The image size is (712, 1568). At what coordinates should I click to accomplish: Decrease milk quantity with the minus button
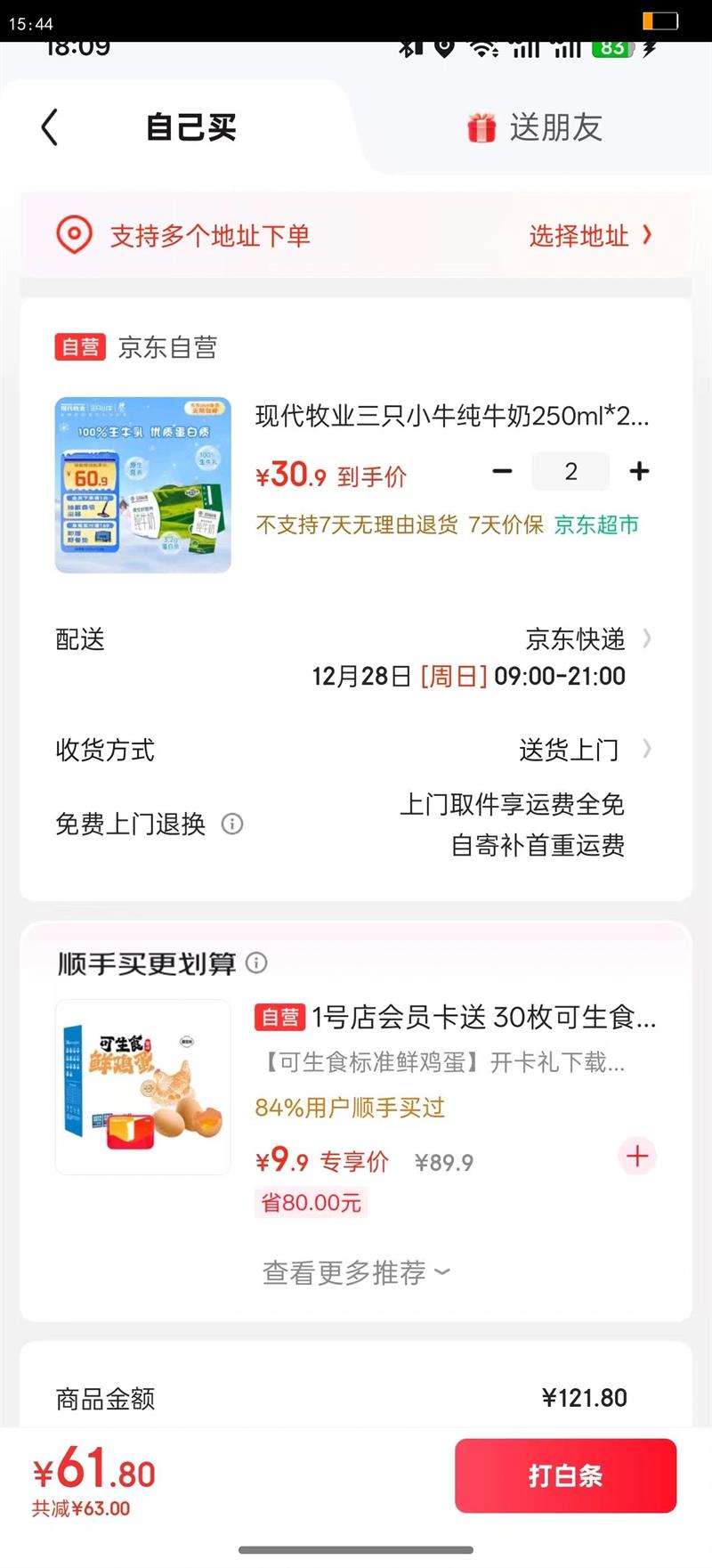(x=503, y=471)
